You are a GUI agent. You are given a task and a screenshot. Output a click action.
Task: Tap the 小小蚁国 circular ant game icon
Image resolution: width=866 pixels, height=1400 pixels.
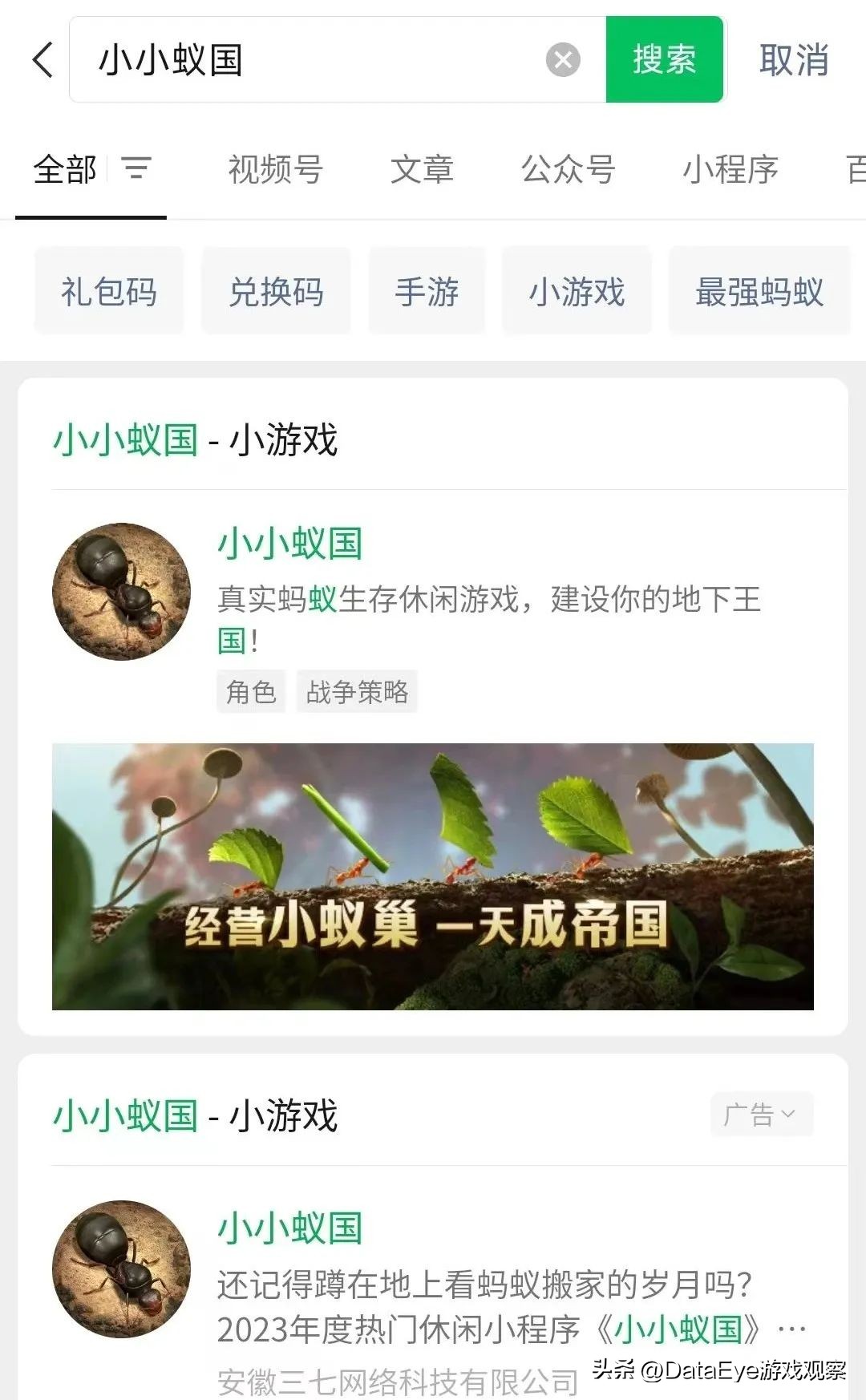click(121, 592)
